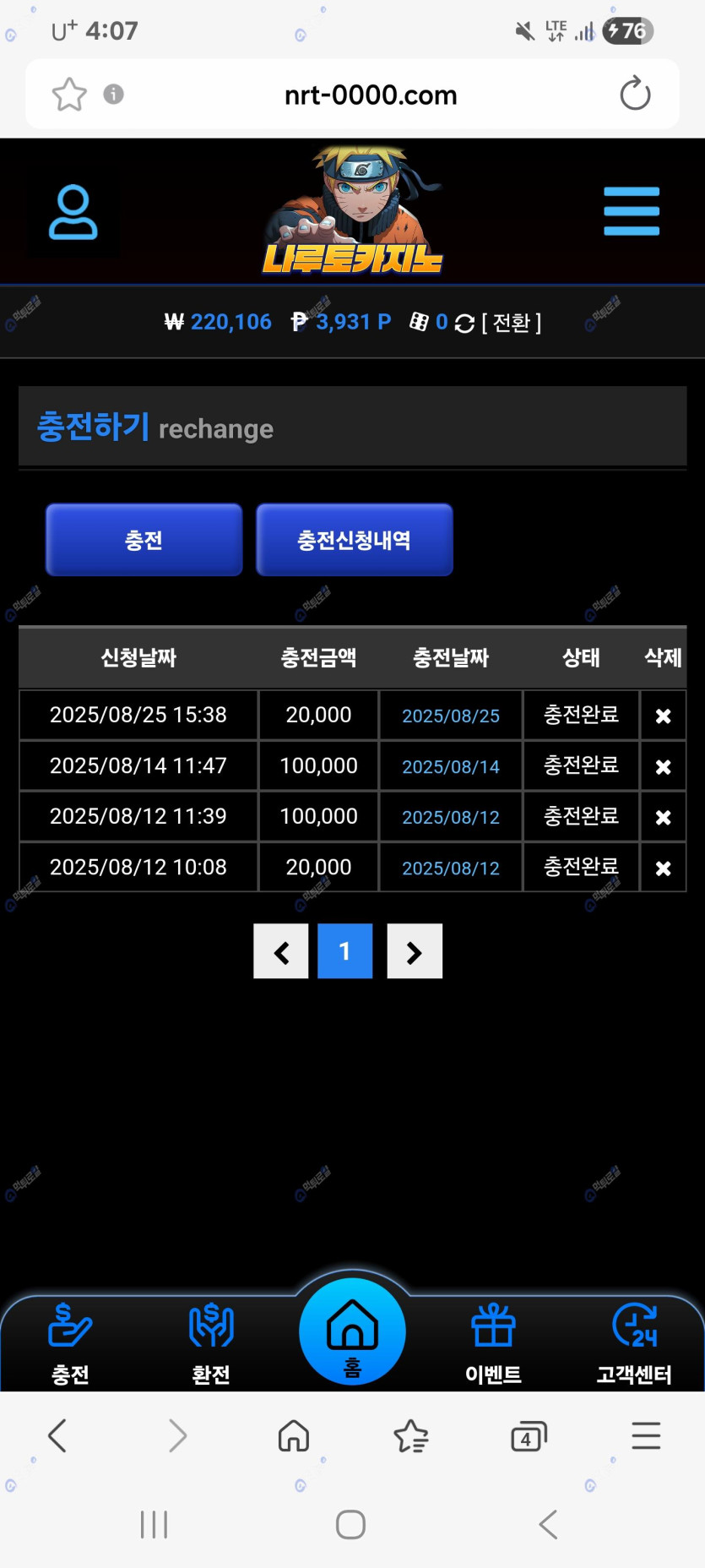The width and height of the screenshot is (705, 1568).
Task: Select page 1 in pagination
Action: click(x=344, y=951)
